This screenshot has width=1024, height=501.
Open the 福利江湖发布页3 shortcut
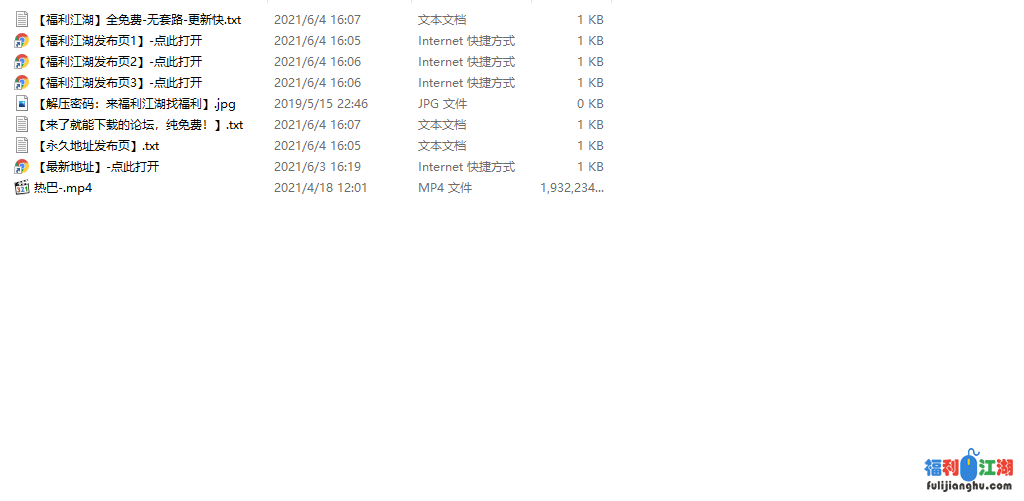point(118,83)
